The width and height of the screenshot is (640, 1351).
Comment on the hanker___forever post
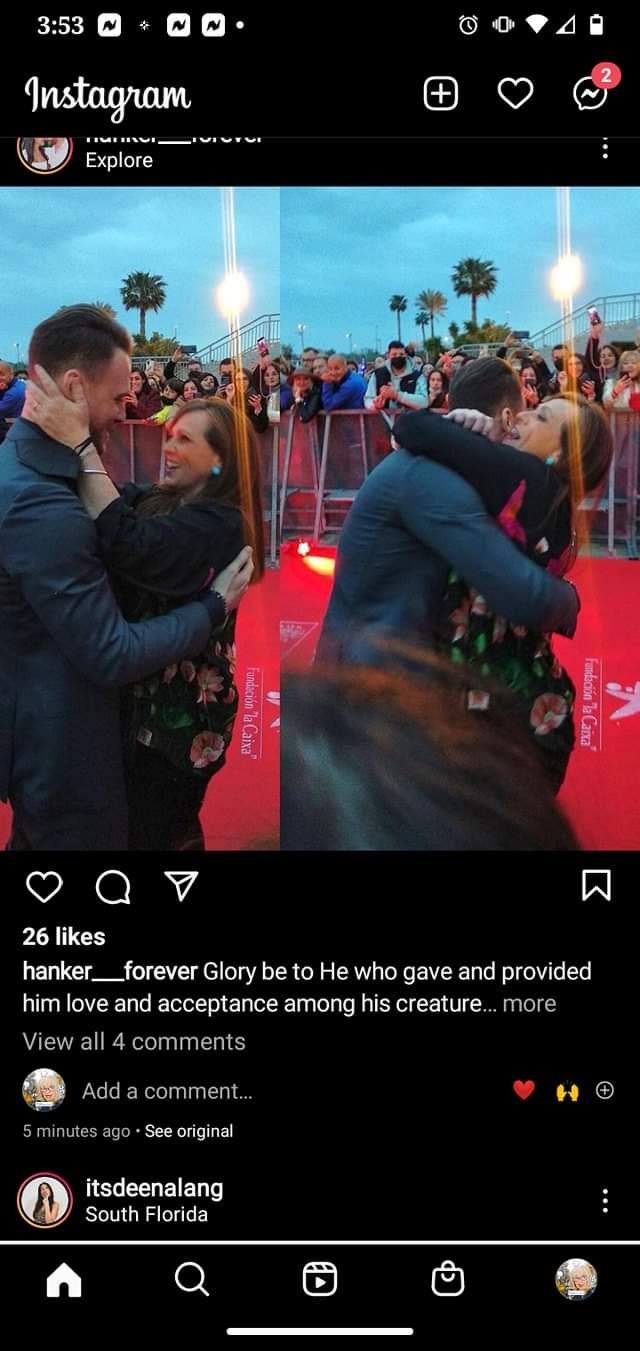pyautogui.click(x=112, y=886)
